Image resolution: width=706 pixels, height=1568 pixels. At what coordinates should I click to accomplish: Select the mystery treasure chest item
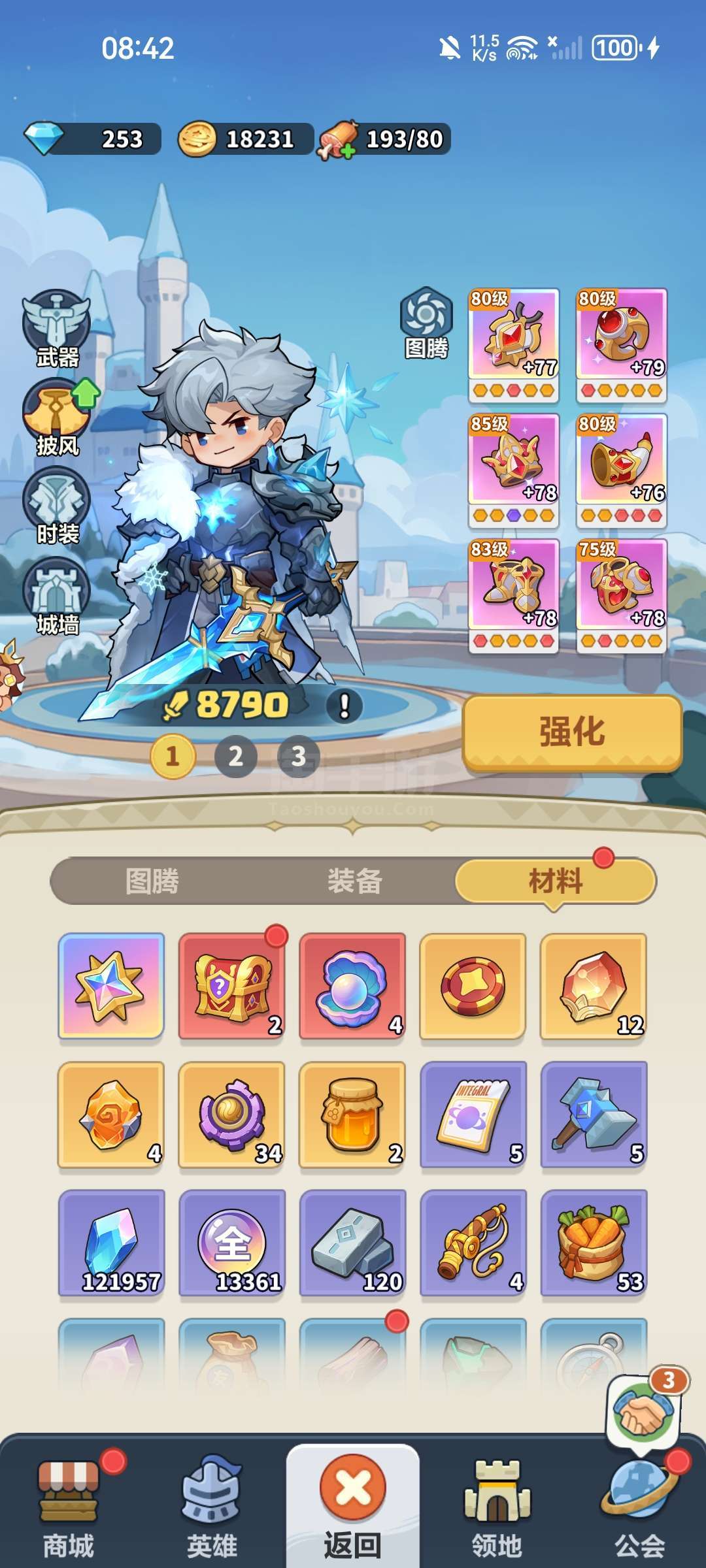click(x=231, y=986)
